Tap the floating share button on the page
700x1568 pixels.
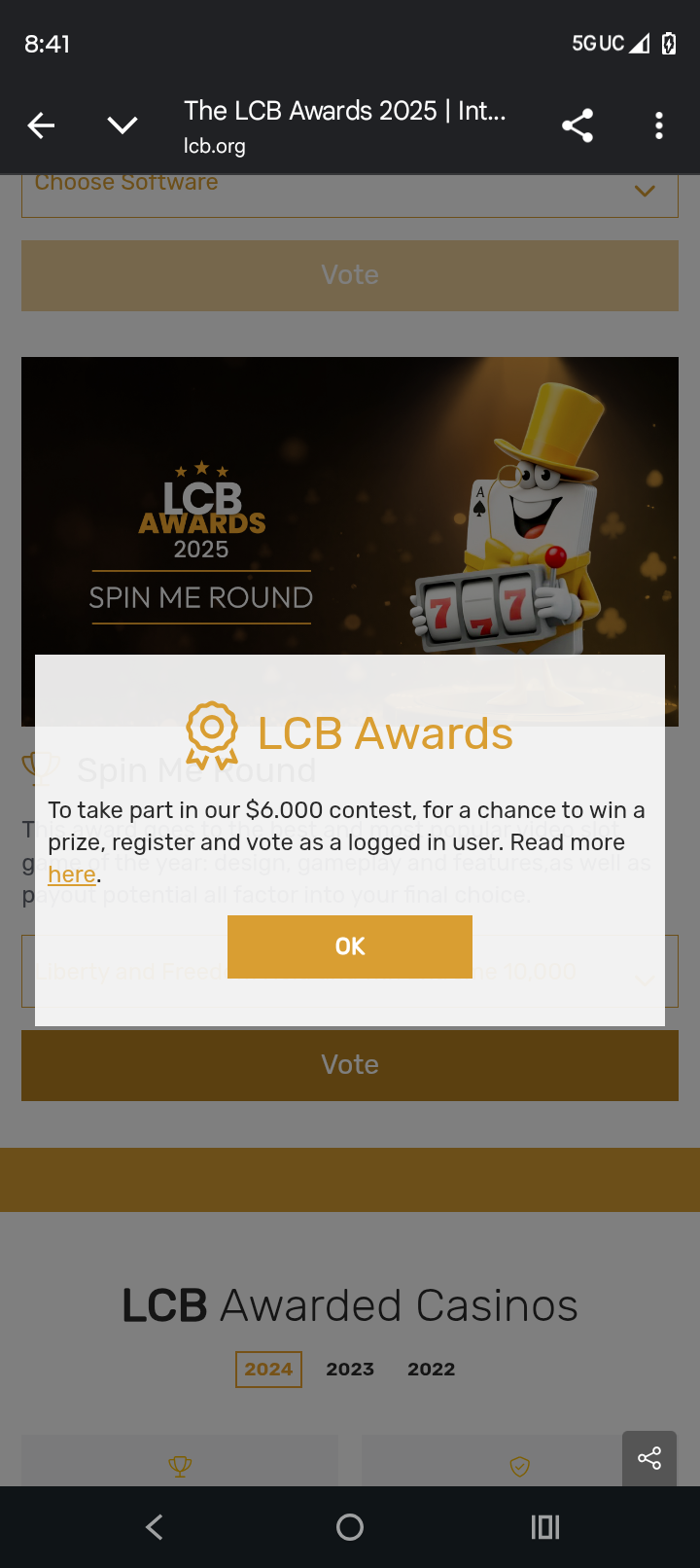click(x=649, y=1458)
